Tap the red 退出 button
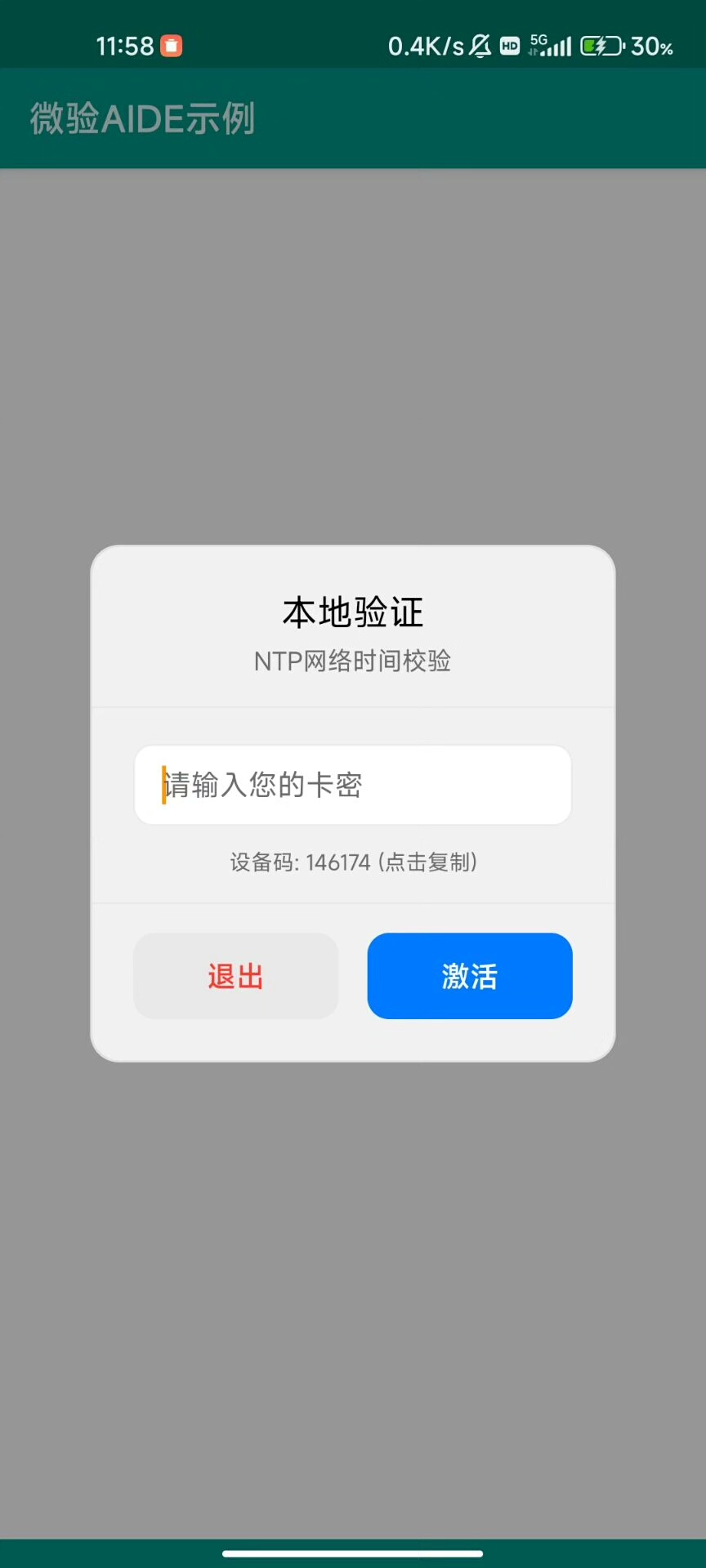 click(235, 976)
